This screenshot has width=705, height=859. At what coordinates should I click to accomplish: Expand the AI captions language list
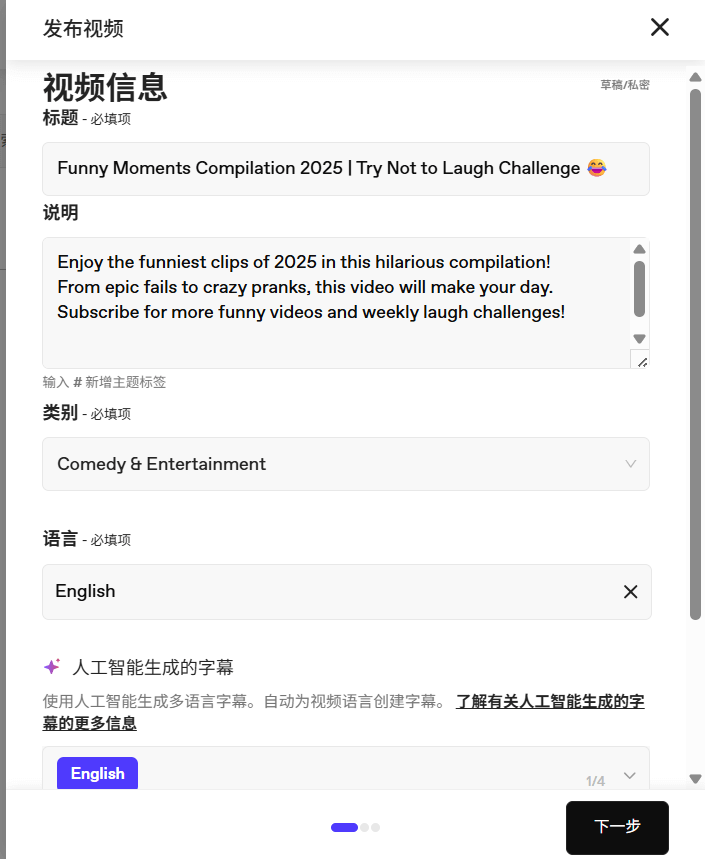tap(630, 776)
